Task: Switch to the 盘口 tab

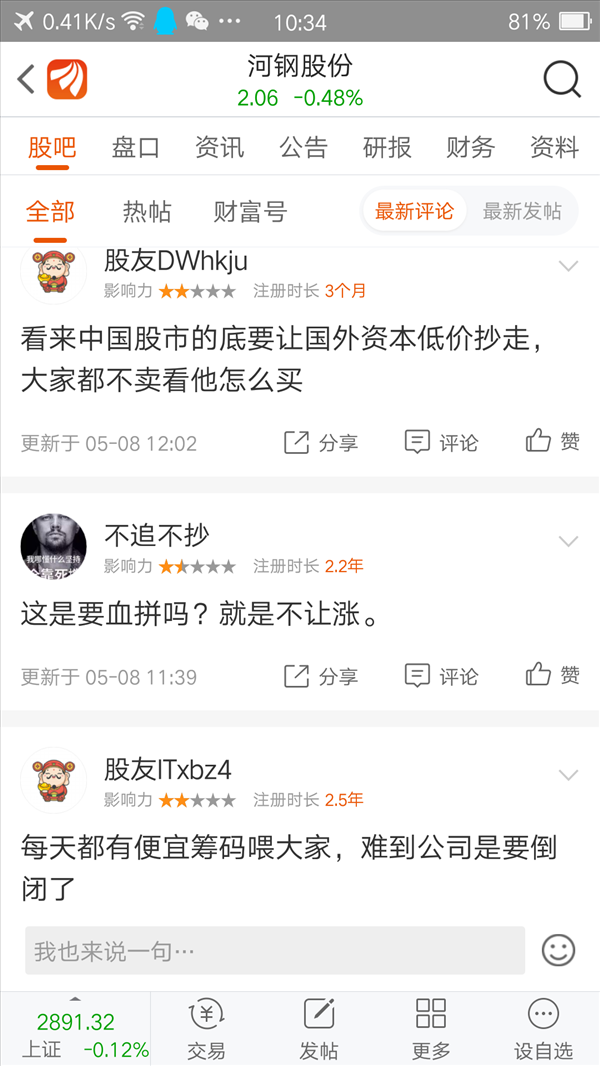Action: (x=135, y=148)
